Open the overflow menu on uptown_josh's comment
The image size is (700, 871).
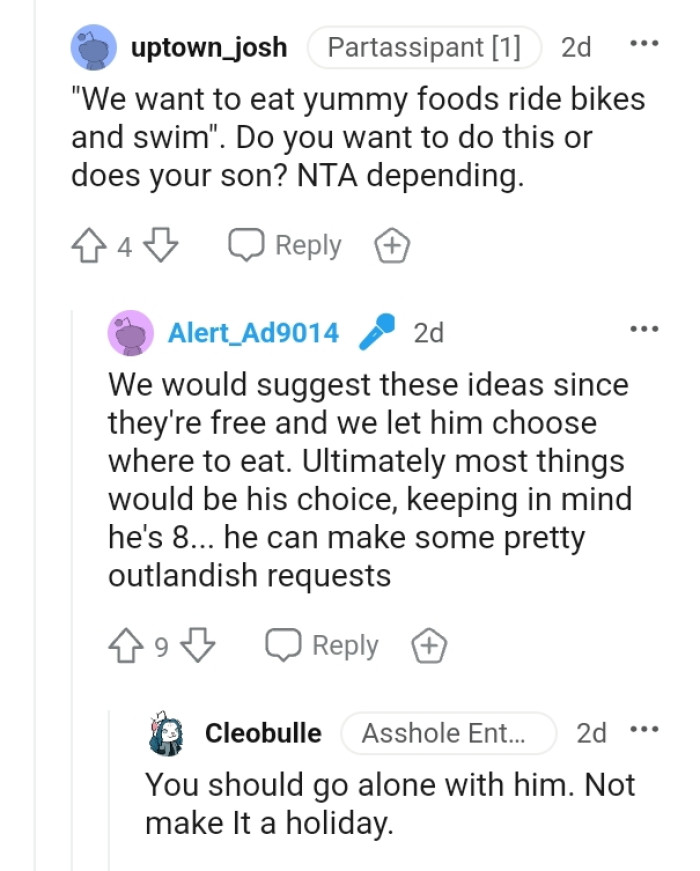642,46
